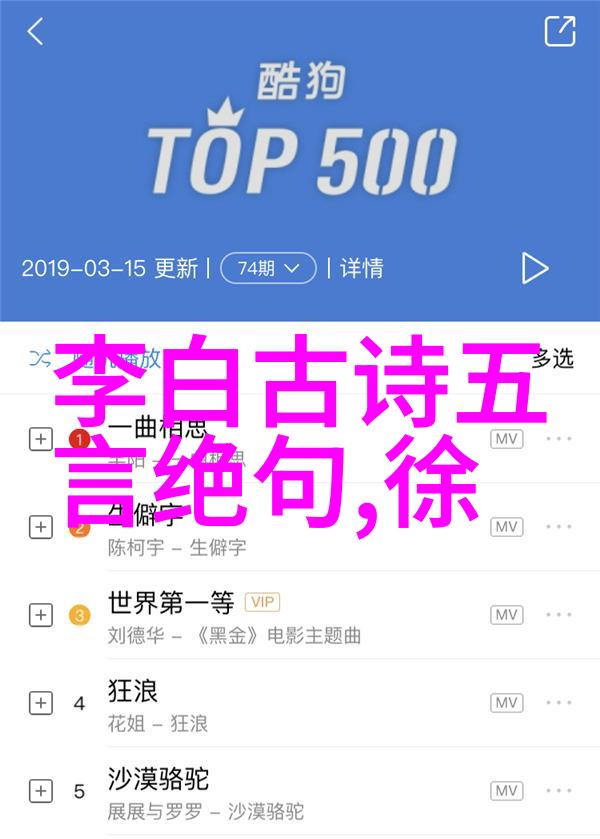
Task: Share the TOP 500 chart
Action: pos(560,31)
